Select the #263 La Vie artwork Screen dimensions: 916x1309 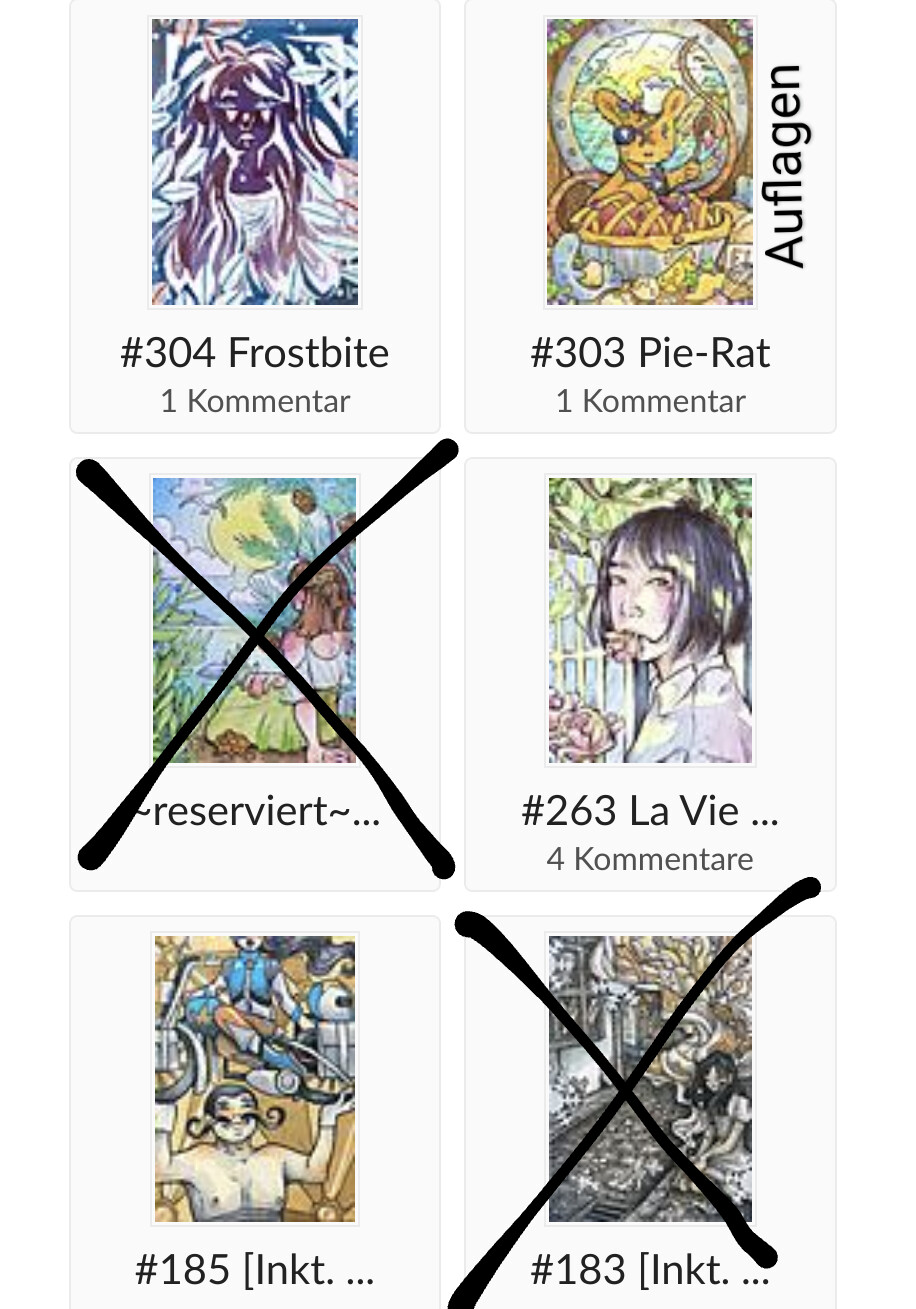[650, 620]
